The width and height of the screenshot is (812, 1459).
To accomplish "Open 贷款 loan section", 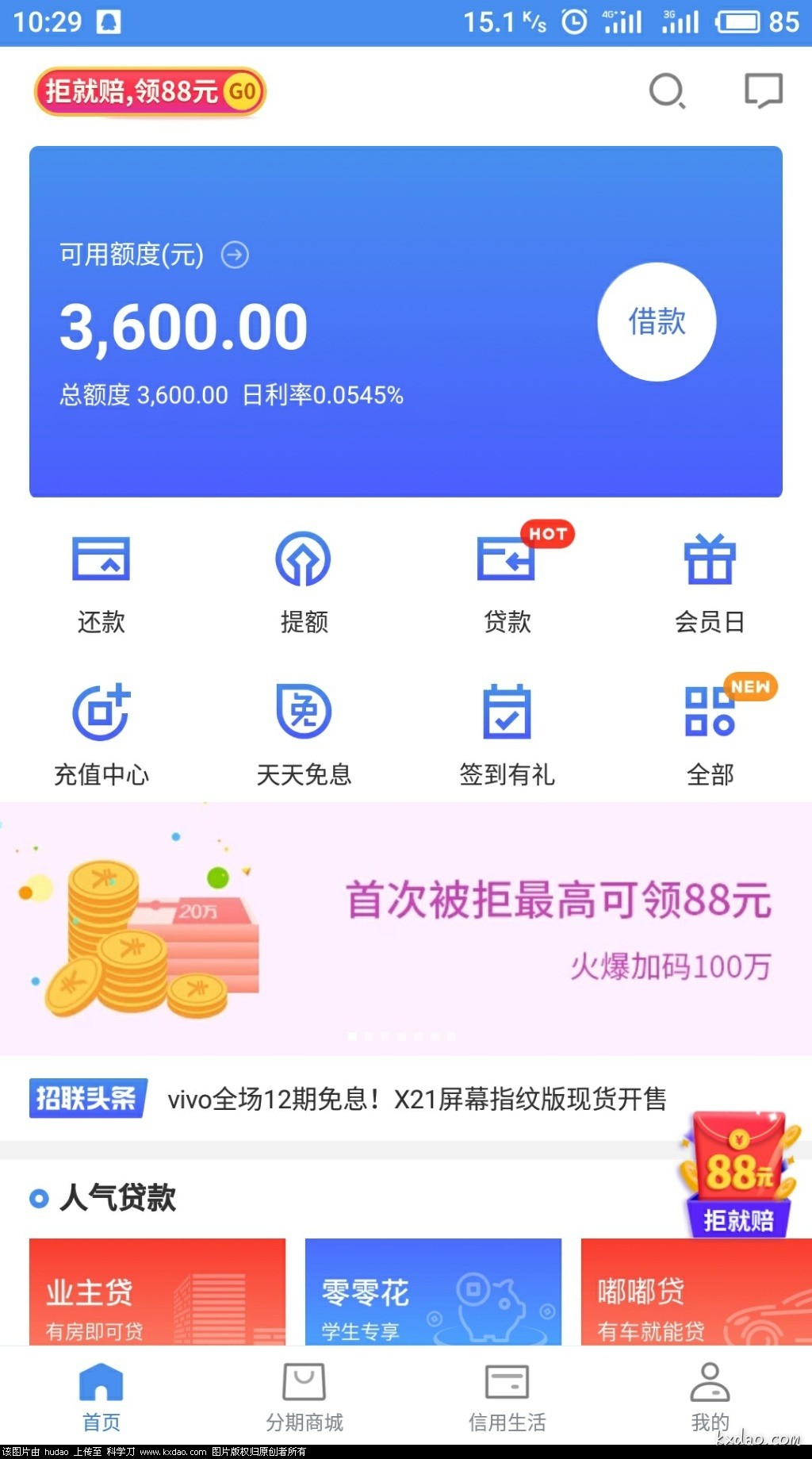I will point(507,583).
